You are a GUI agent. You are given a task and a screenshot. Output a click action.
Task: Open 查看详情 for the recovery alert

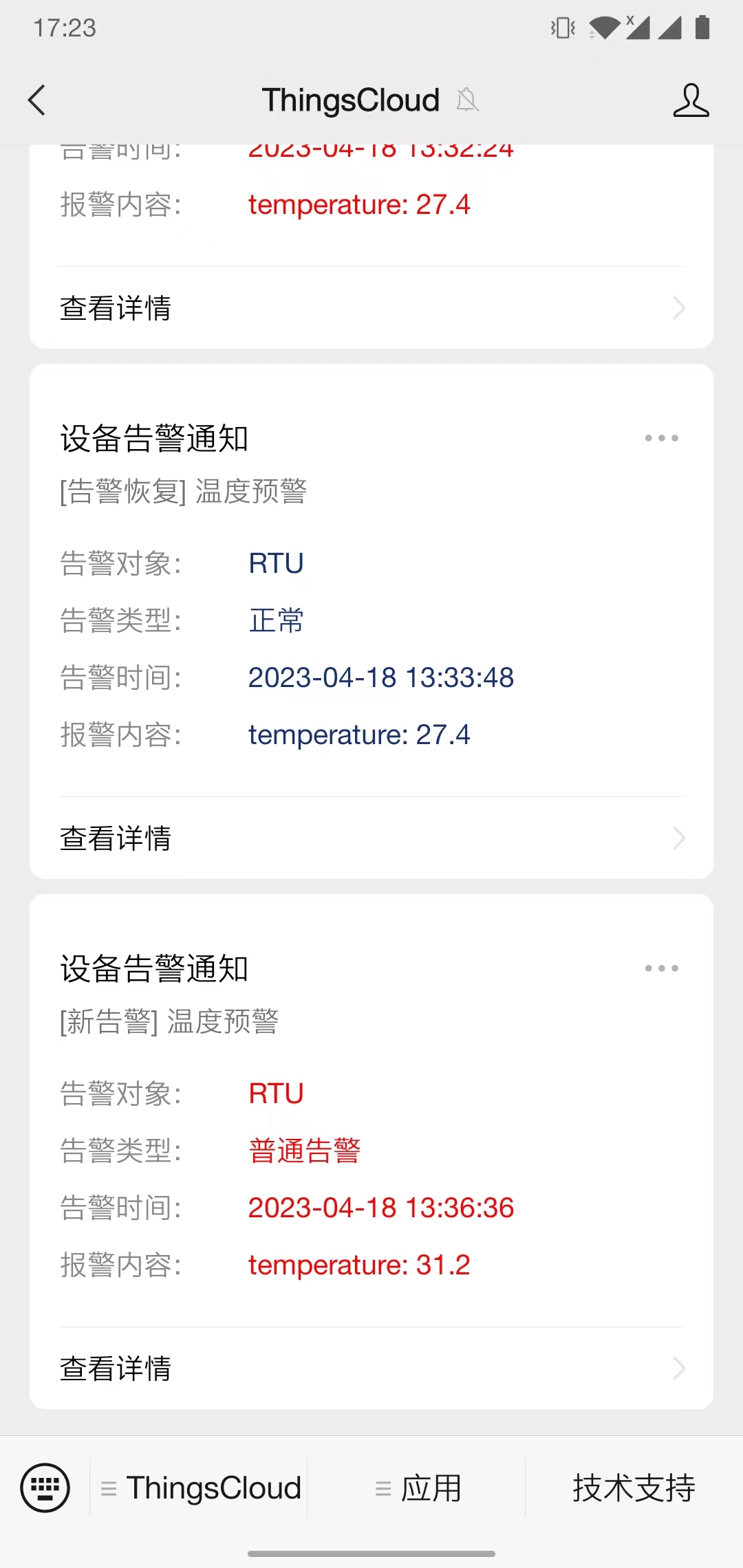point(114,838)
